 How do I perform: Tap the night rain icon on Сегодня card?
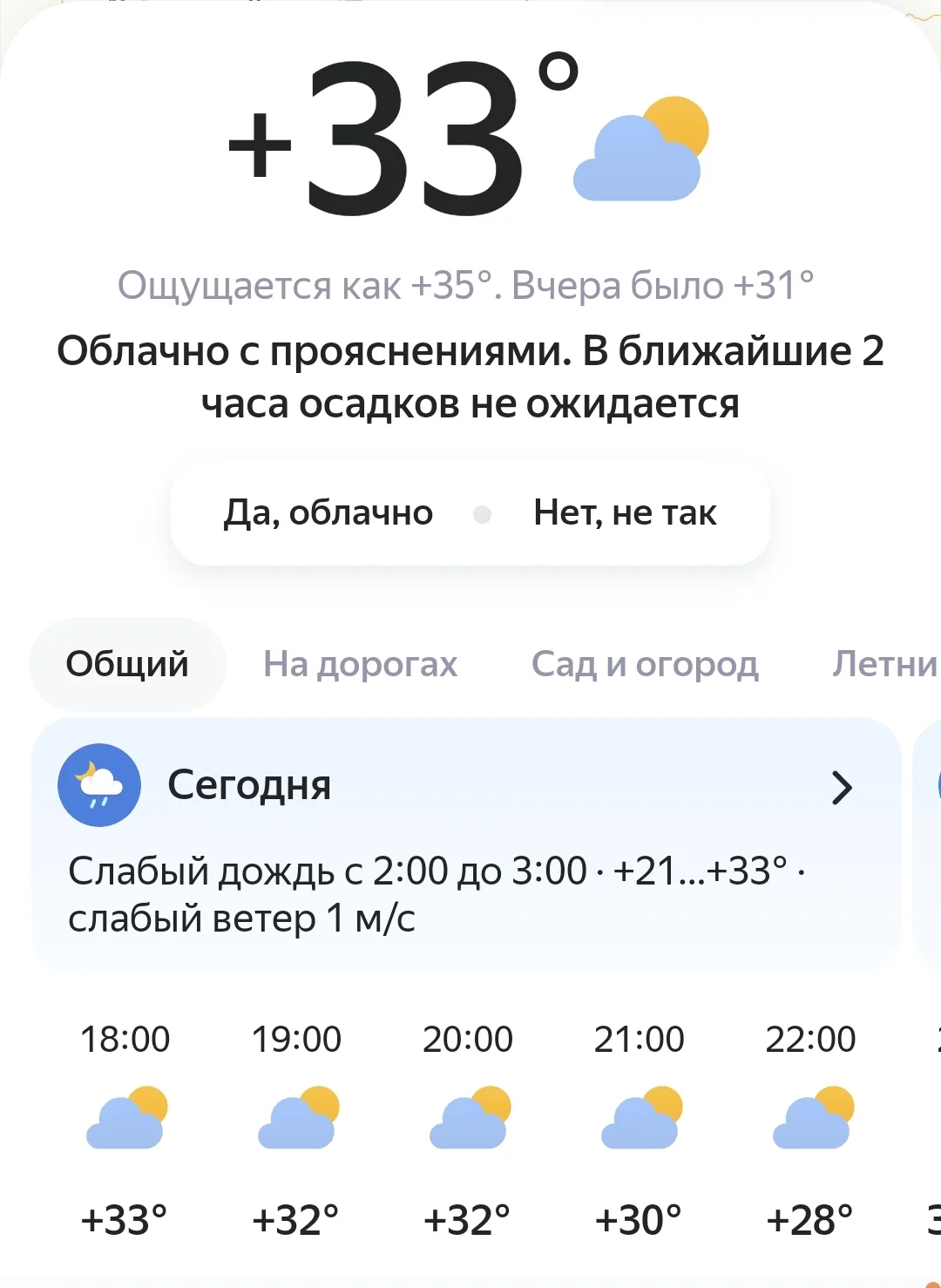tap(98, 784)
